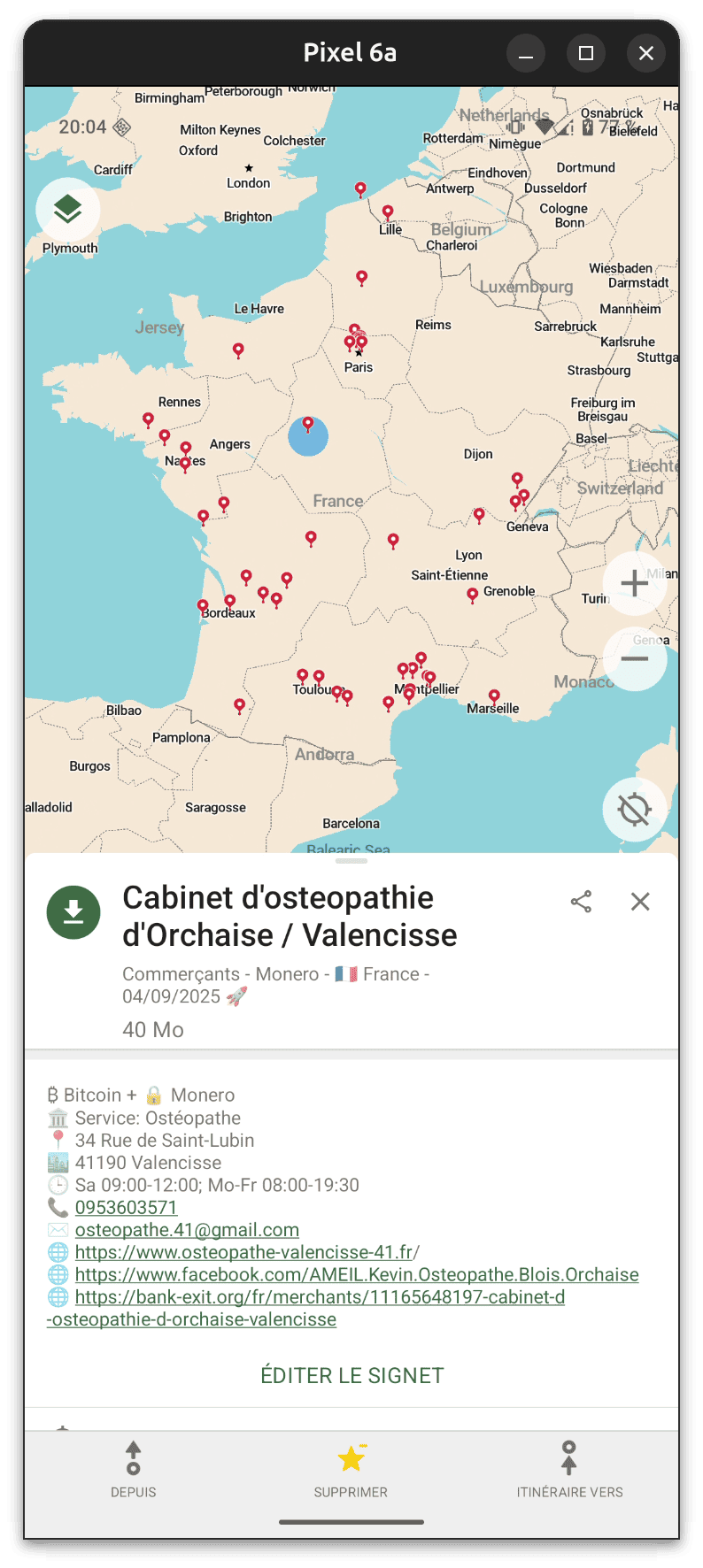This screenshot has width=703, height=1568.
Task: Tap the my location button
Action: click(x=635, y=809)
